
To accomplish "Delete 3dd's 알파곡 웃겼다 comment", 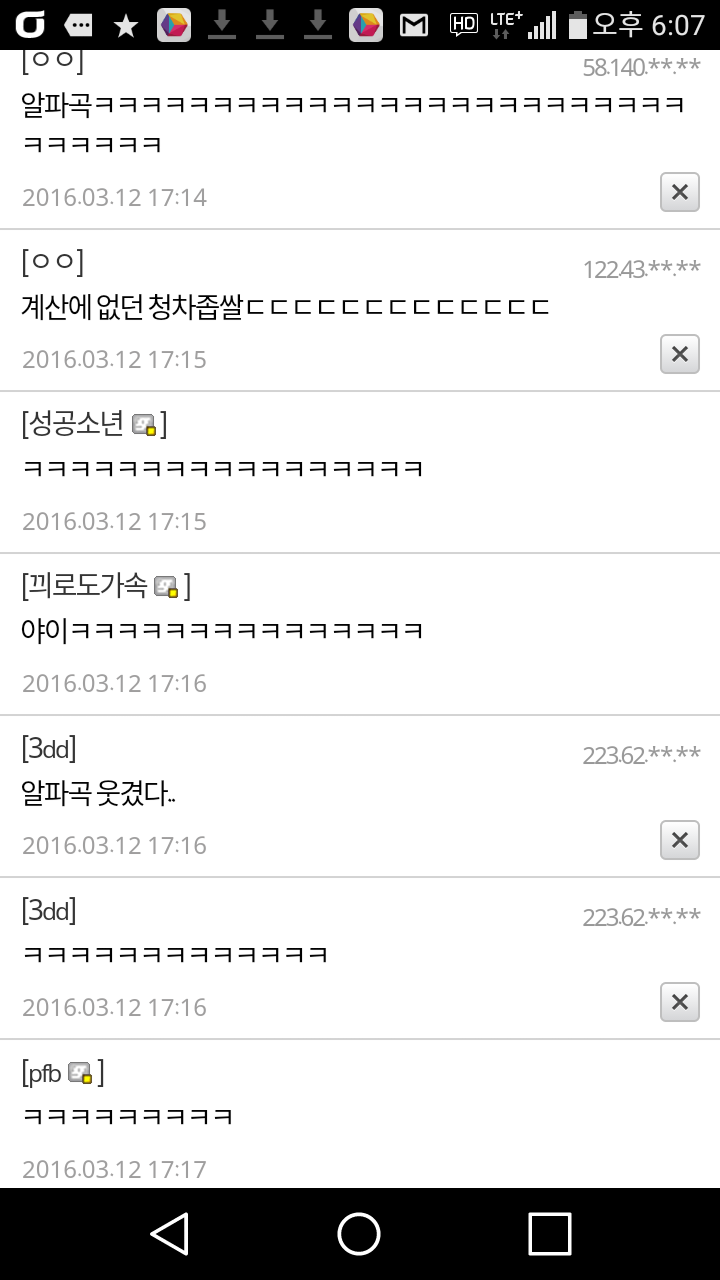I will (x=679, y=840).
